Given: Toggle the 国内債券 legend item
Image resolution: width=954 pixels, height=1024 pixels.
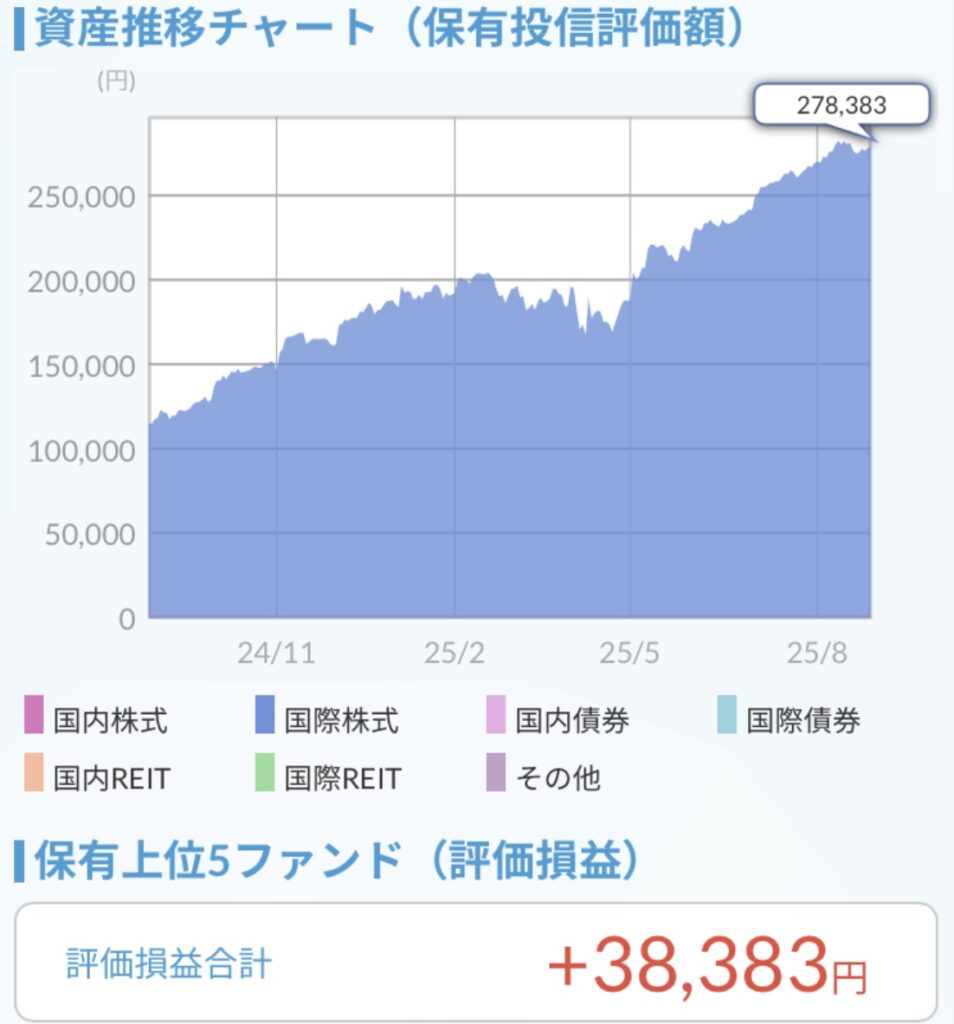Looking at the screenshot, I should tap(558, 720).
